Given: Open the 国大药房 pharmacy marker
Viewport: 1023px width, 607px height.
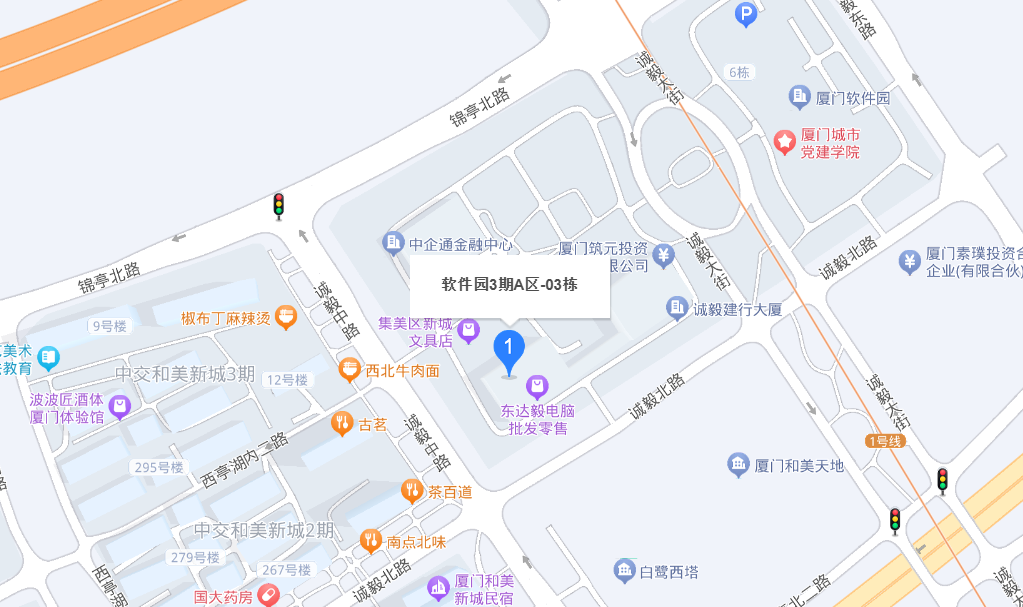Looking at the screenshot, I should 268,596.
